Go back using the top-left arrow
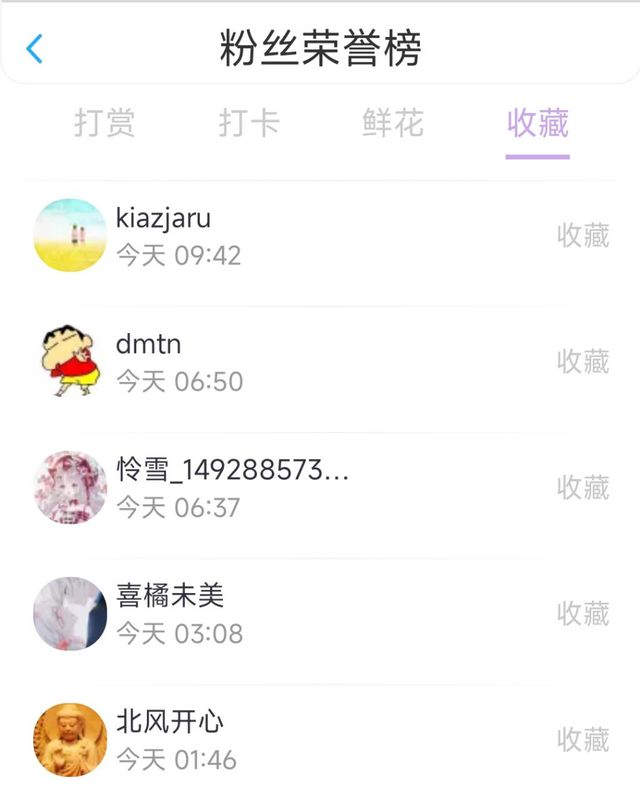The height and width of the screenshot is (800, 640). (x=35, y=49)
